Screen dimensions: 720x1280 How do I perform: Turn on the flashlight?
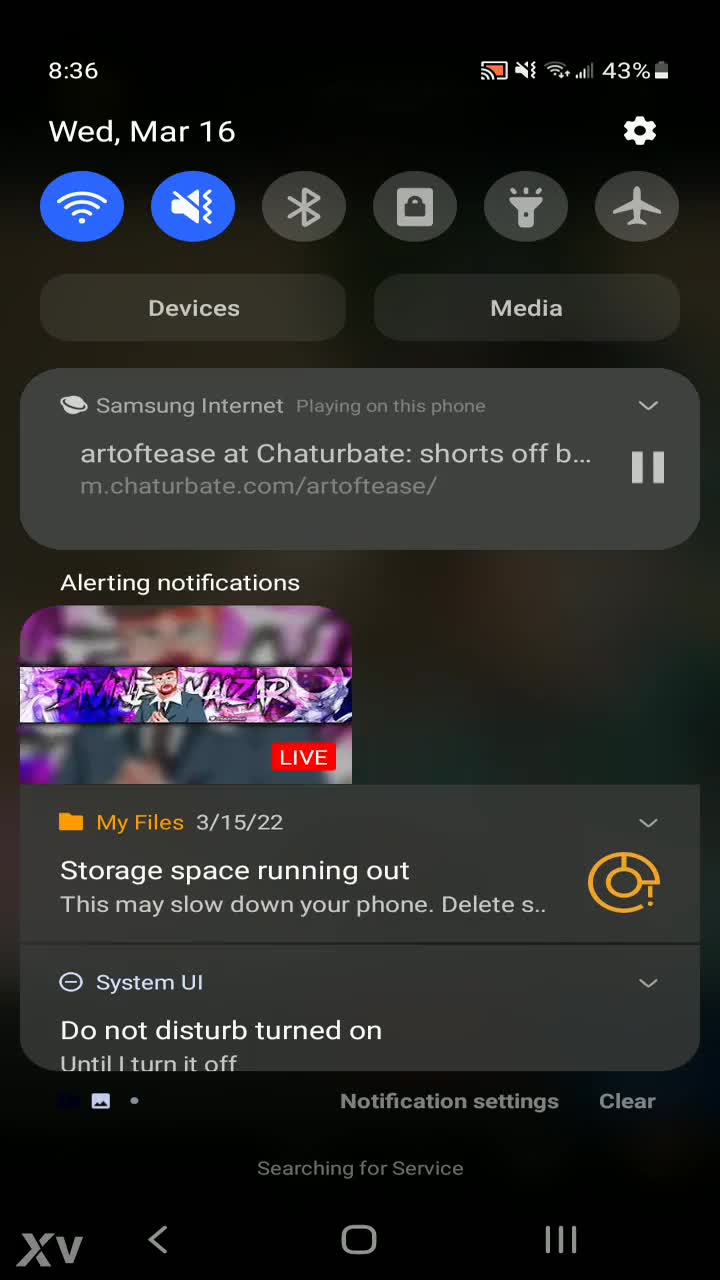[x=526, y=207]
